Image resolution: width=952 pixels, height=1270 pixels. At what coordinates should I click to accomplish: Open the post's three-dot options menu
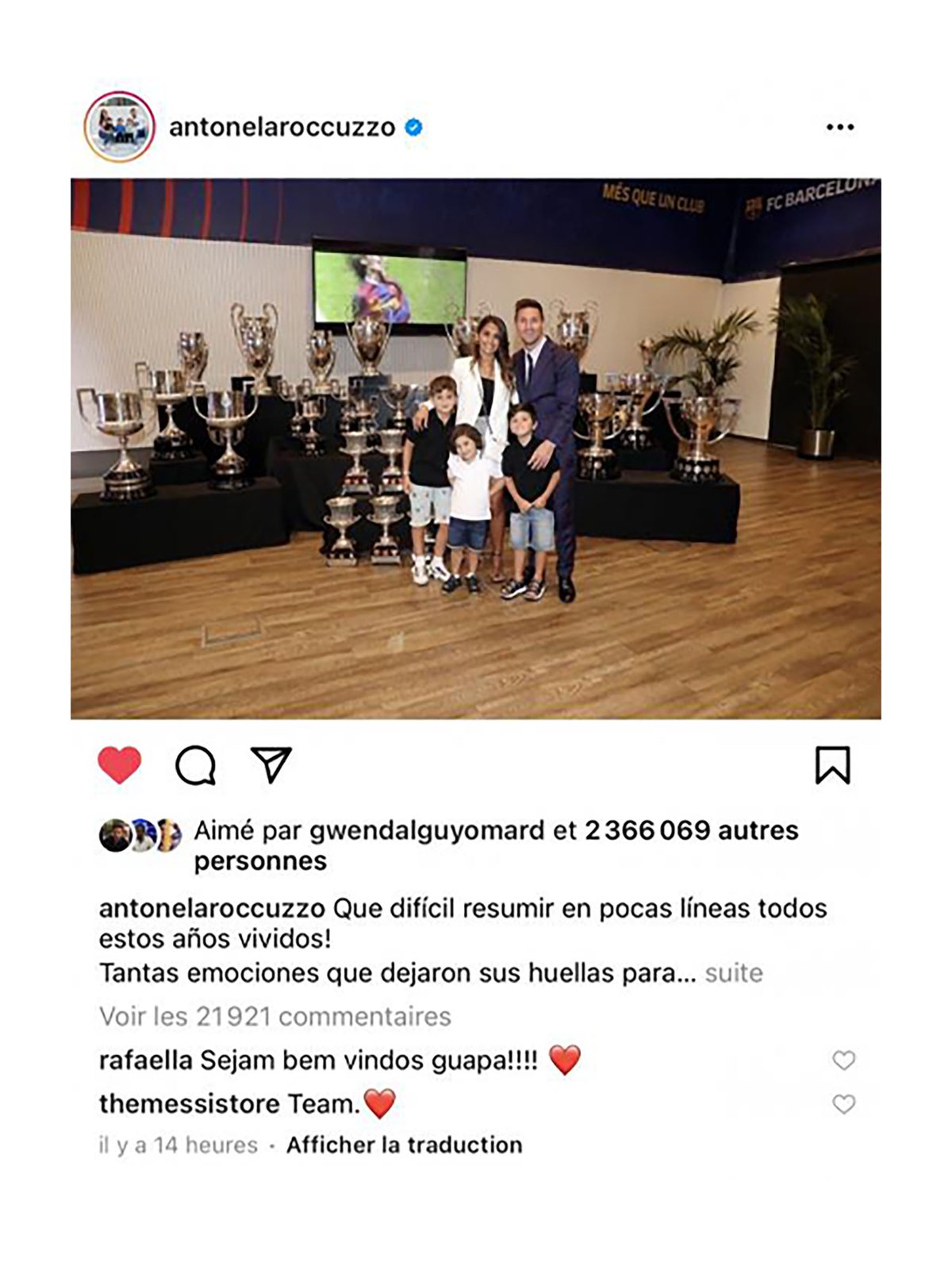[x=839, y=127]
